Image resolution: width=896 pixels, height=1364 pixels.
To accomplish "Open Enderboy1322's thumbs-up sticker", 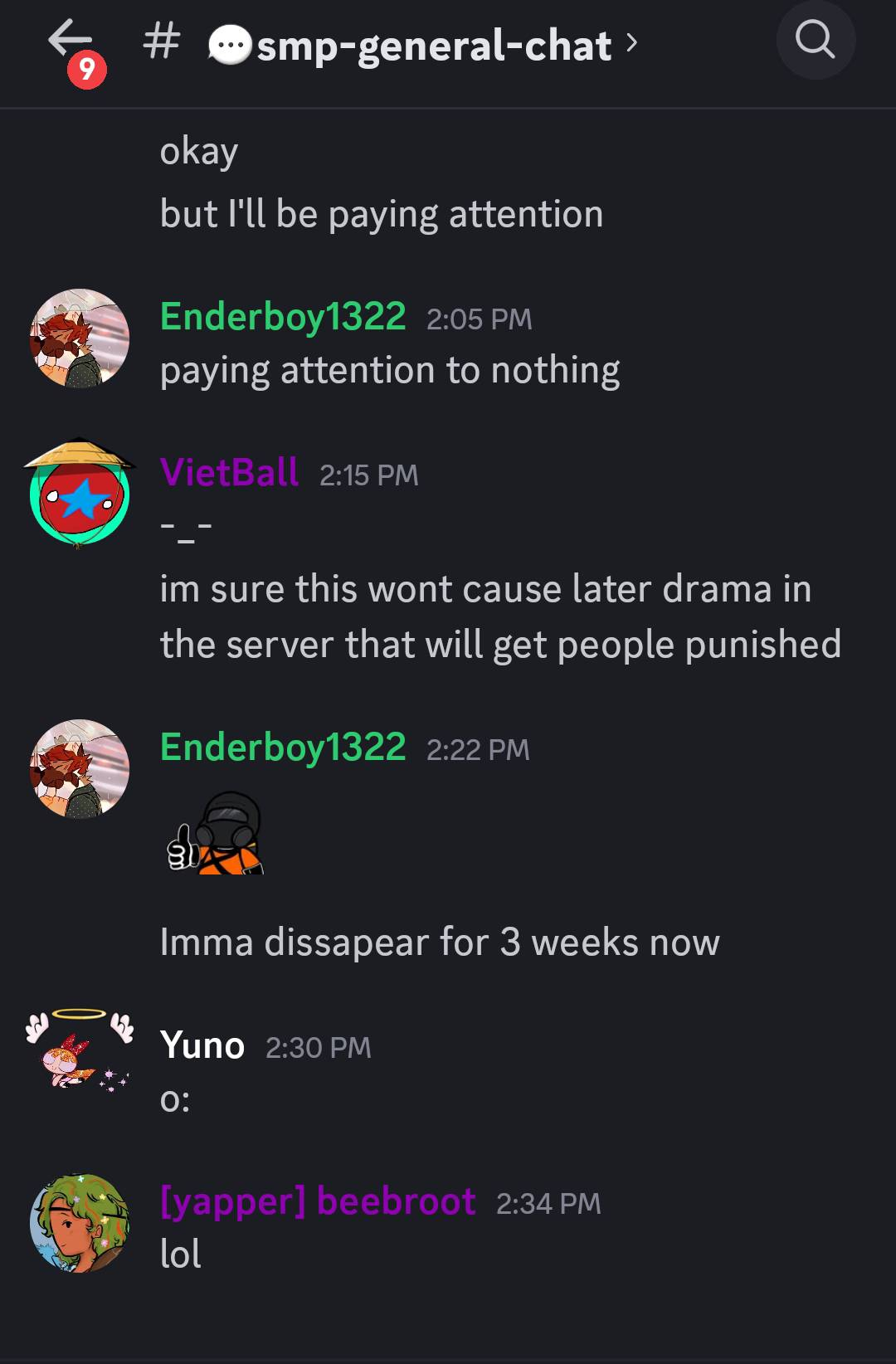I will click(x=216, y=833).
